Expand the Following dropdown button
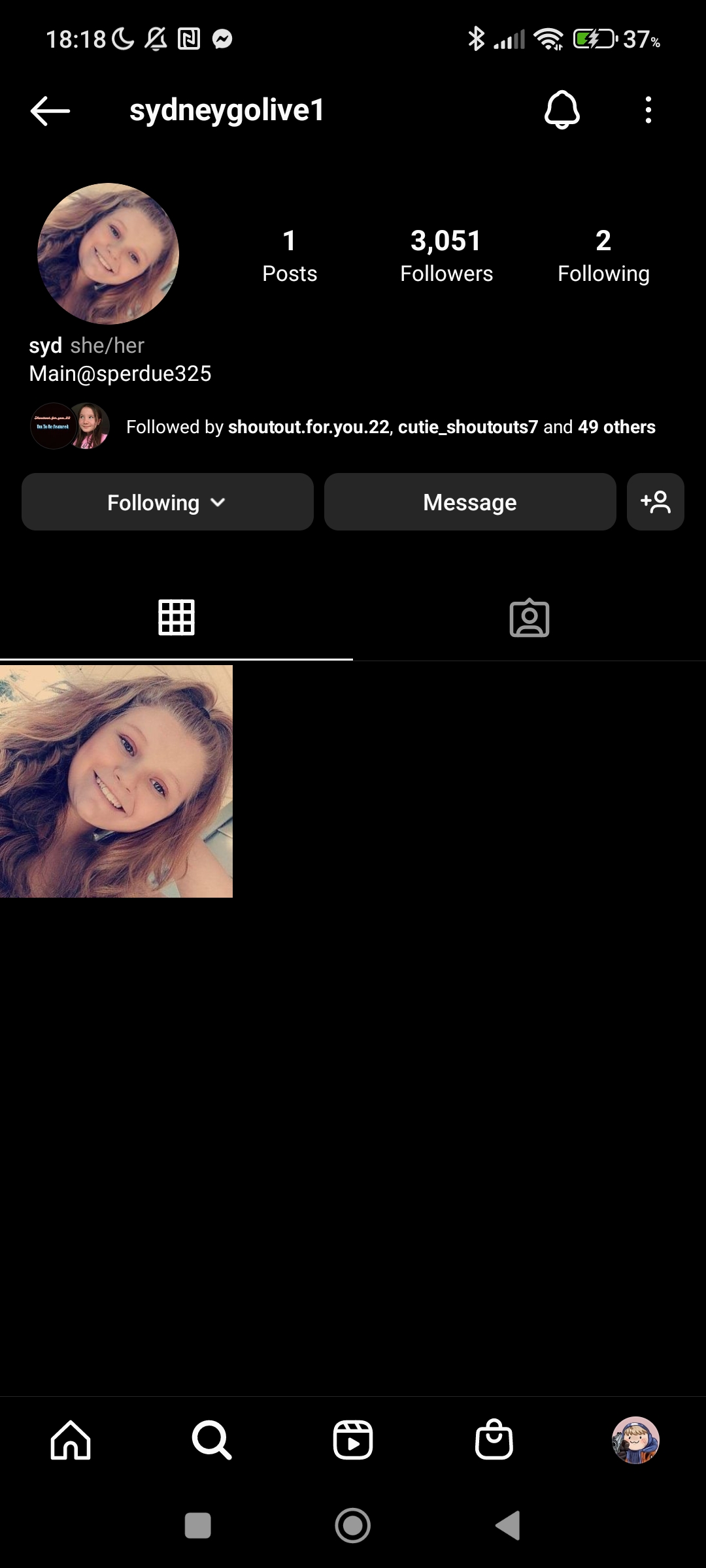Image resolution: width=706 pixels, height=1568 pixels. (167, 502)
